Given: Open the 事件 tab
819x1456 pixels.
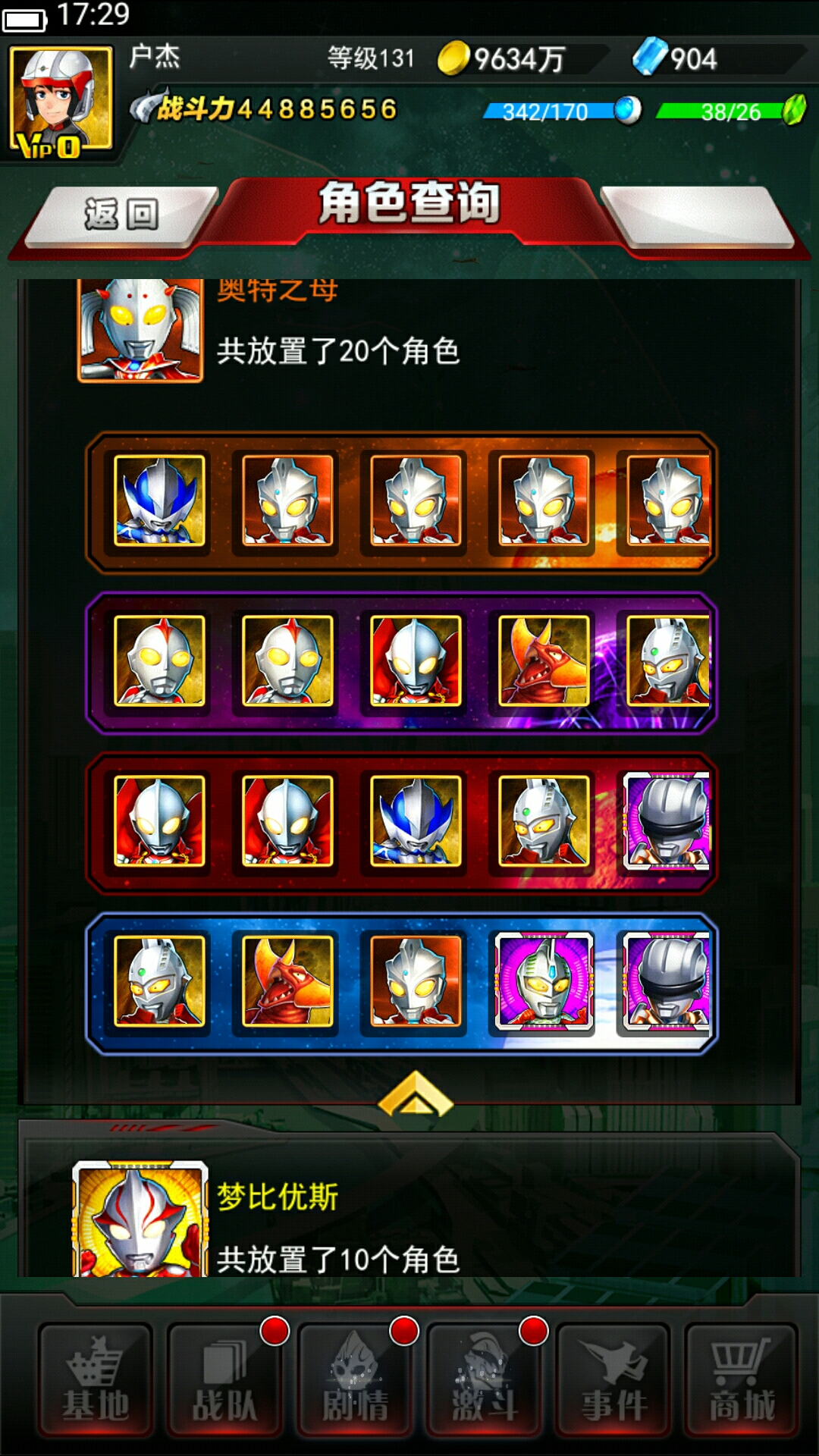Looking at the screenshot, I should pyautogui.click(x=613, y=1382).
